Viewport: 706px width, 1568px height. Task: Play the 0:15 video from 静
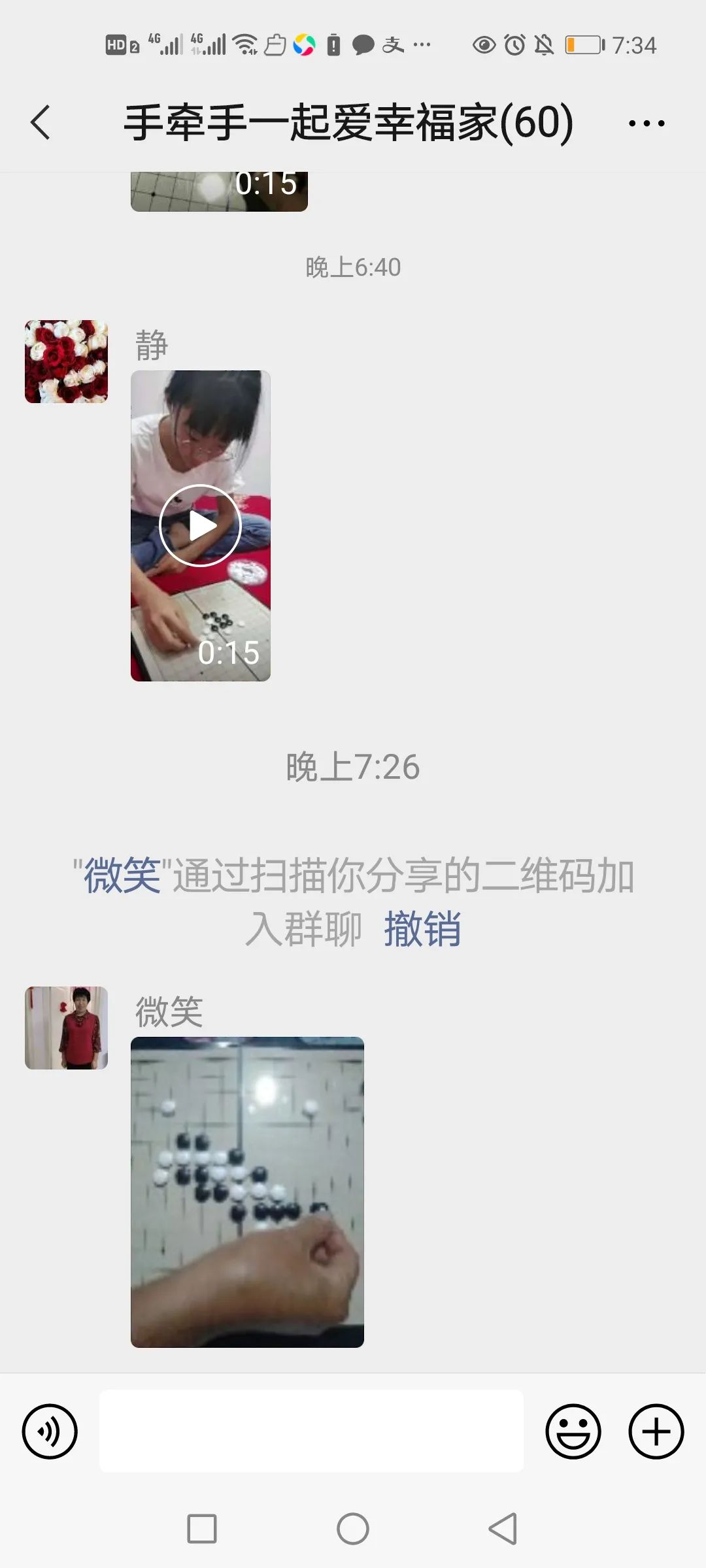point(201,526)
